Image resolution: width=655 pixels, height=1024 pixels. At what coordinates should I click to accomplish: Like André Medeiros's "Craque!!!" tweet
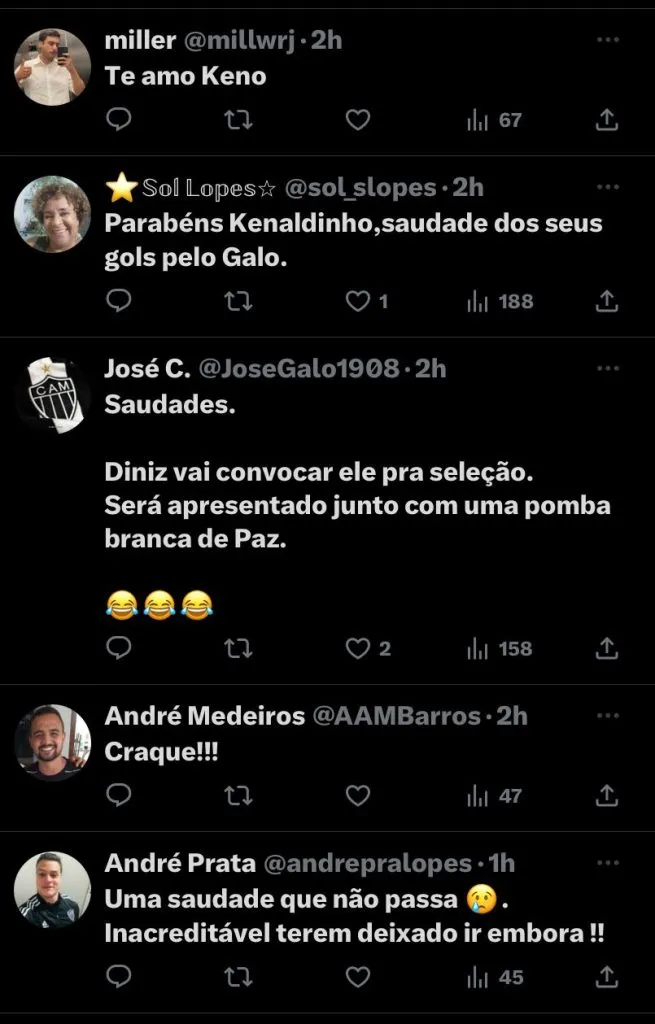click(357, 796)
